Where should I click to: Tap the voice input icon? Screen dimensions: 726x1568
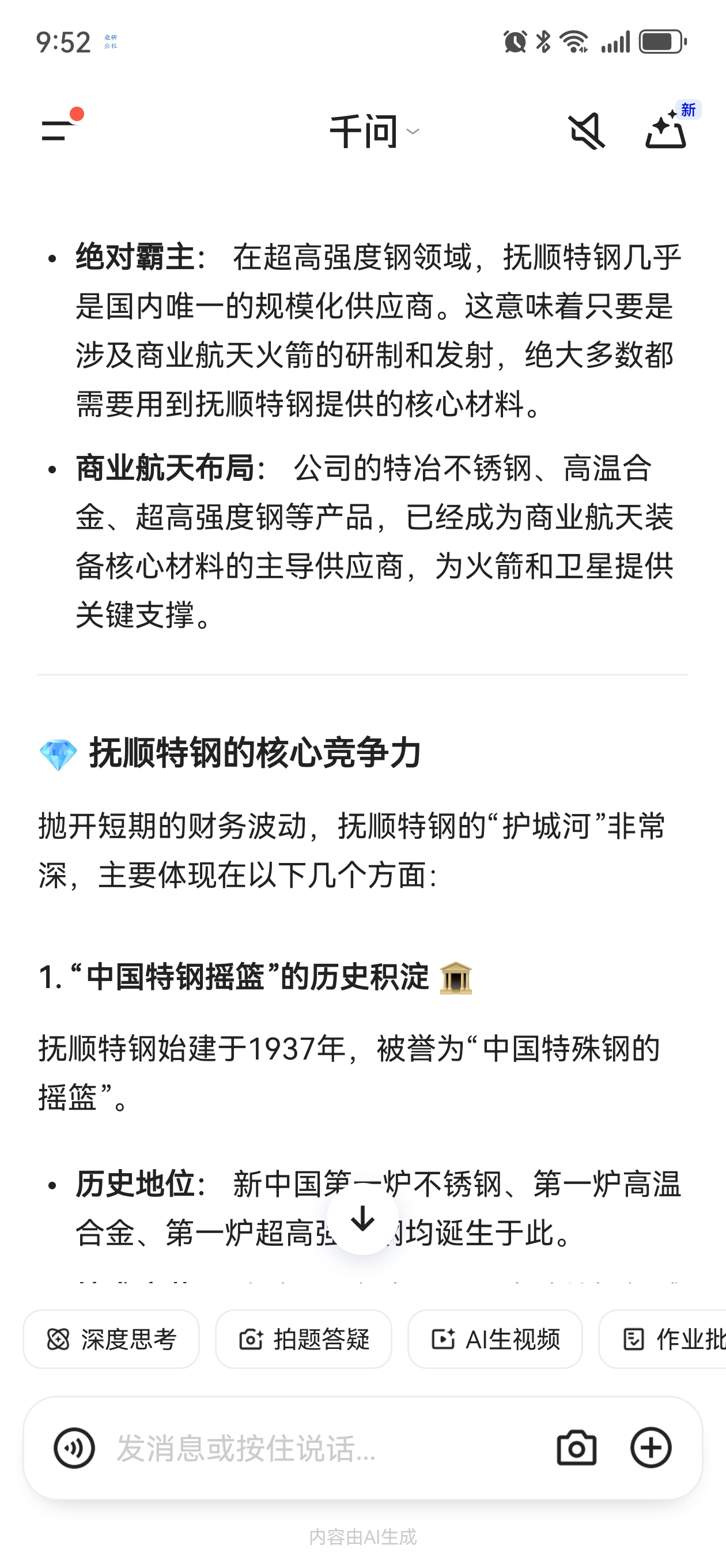(74, 1448)
